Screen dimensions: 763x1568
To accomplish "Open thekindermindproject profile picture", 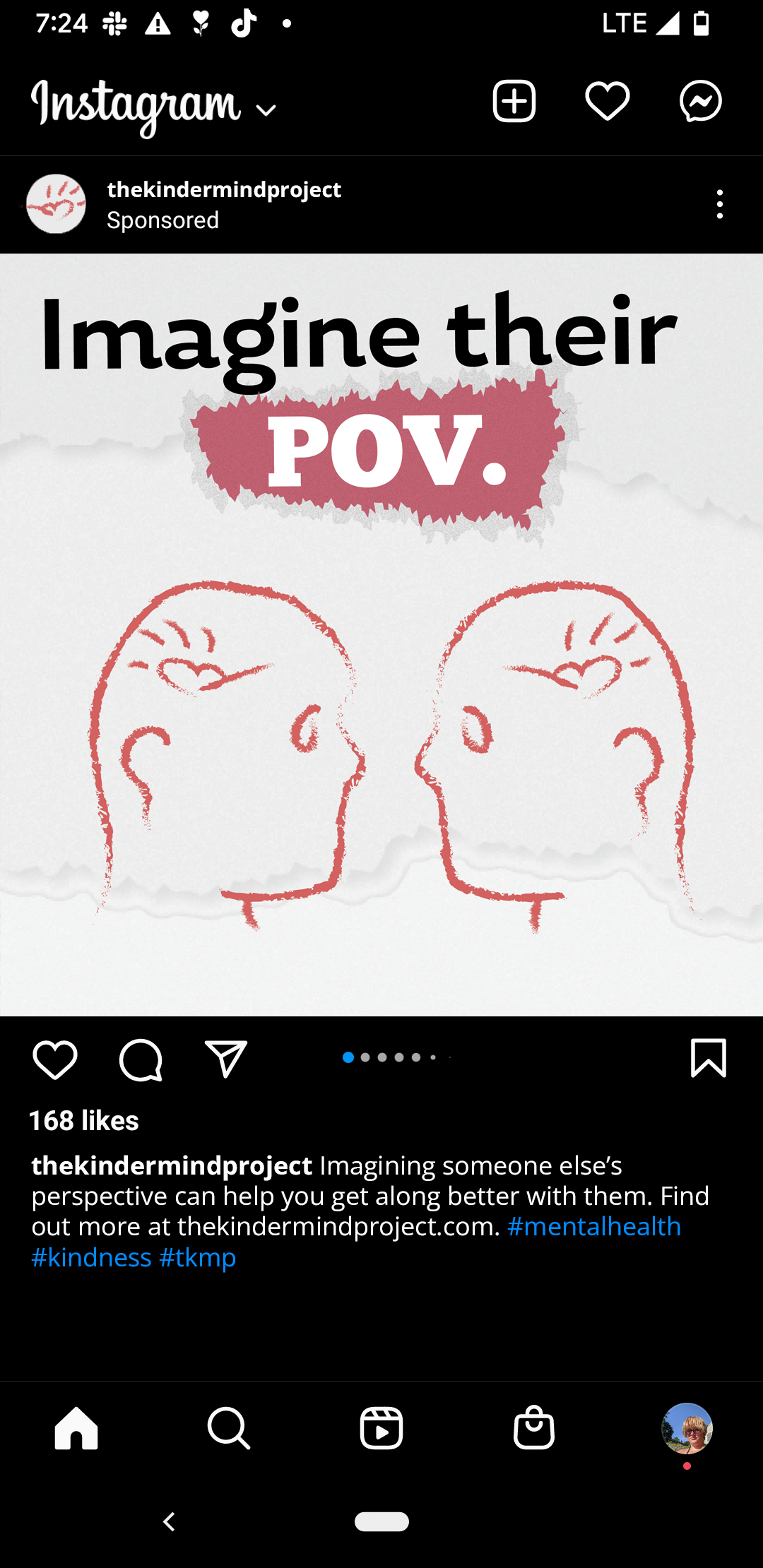I will pyautogui.click(x=56, y=204).
